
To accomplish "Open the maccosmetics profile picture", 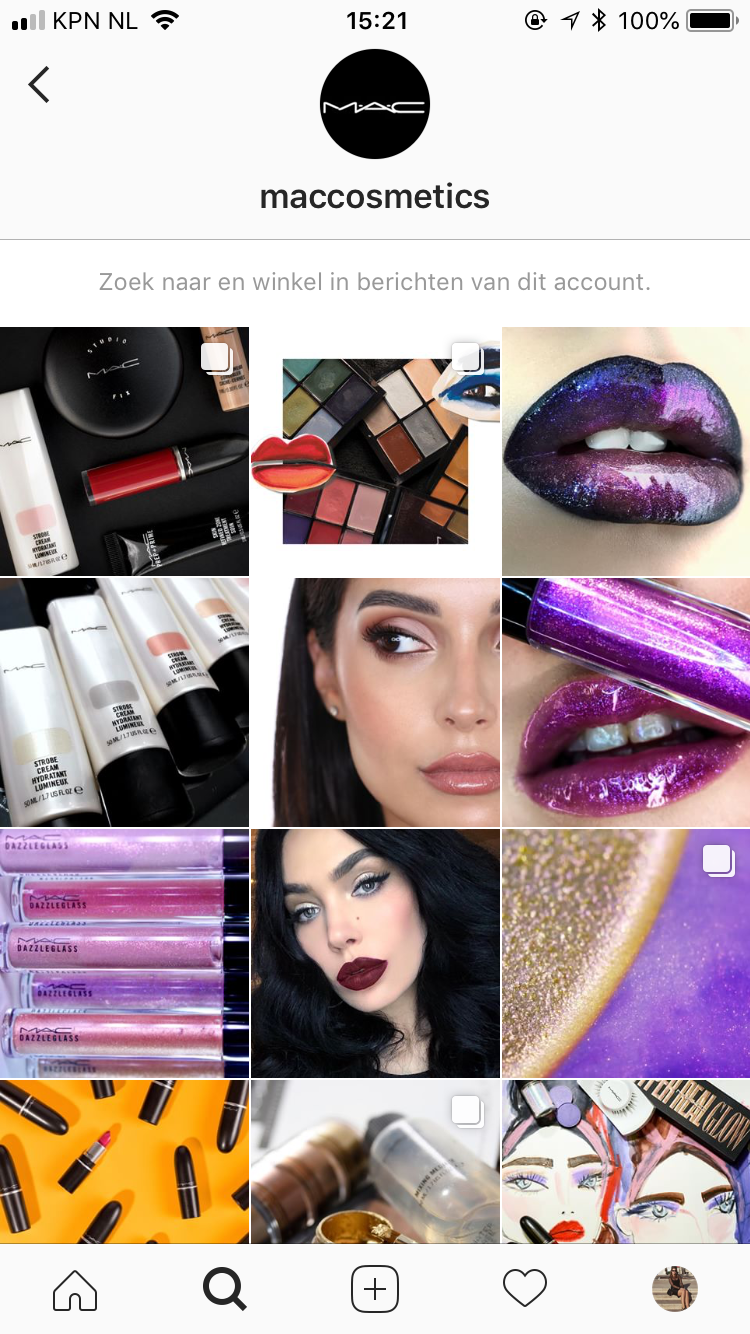I will [x=375, y=105].
